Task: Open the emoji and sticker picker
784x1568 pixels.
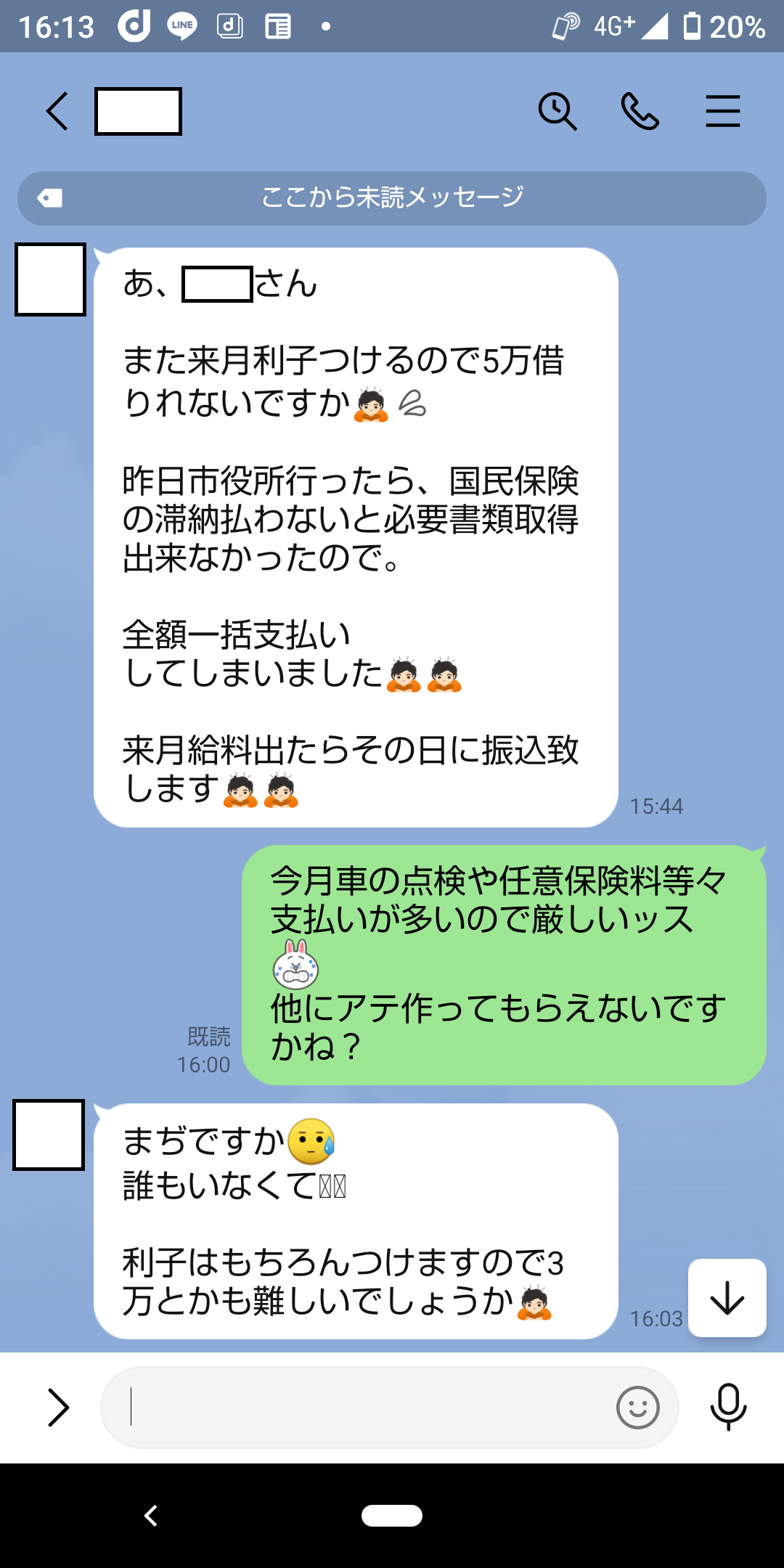Action: point(637,1408)
